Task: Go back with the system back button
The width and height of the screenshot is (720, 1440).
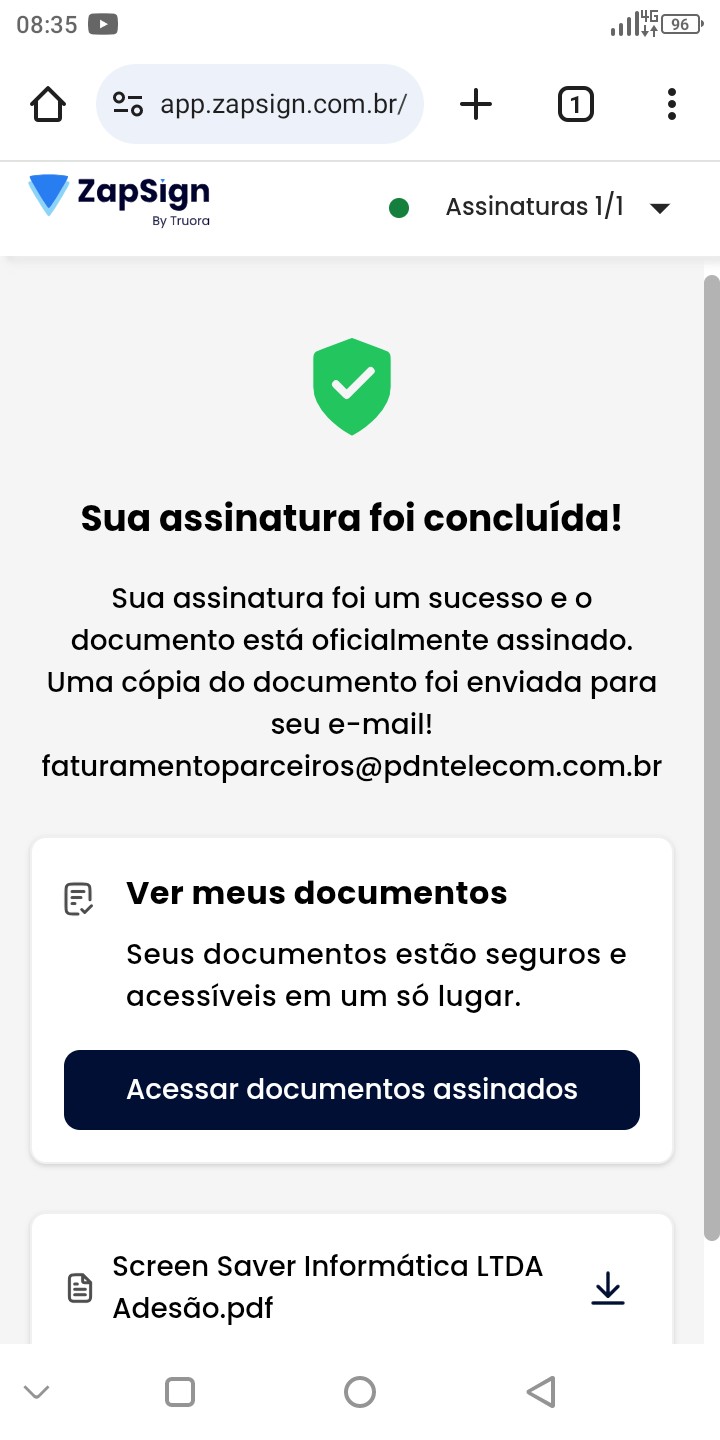Action: point(540,1392)
